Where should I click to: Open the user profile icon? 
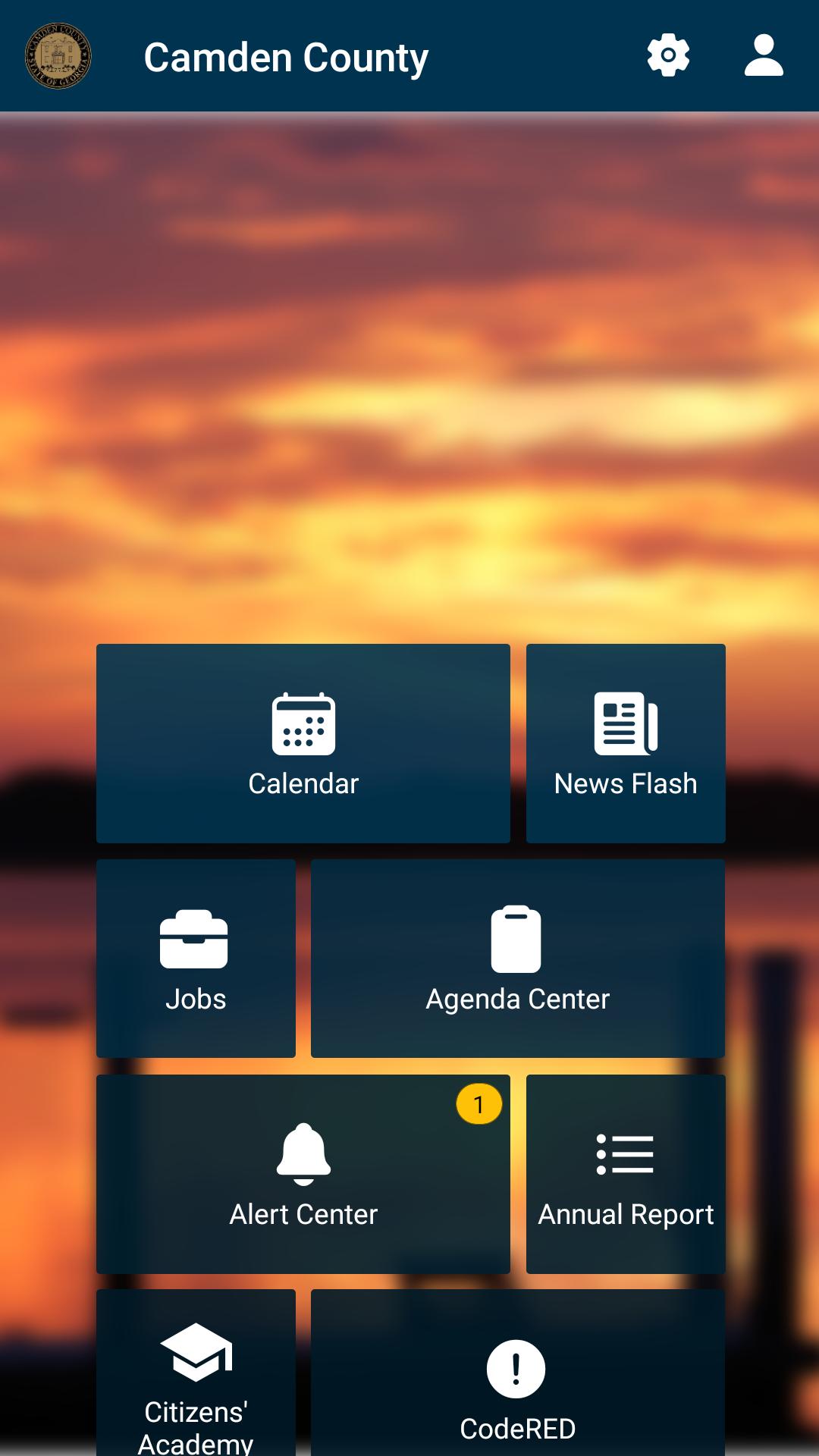click(x=764, y=55)
